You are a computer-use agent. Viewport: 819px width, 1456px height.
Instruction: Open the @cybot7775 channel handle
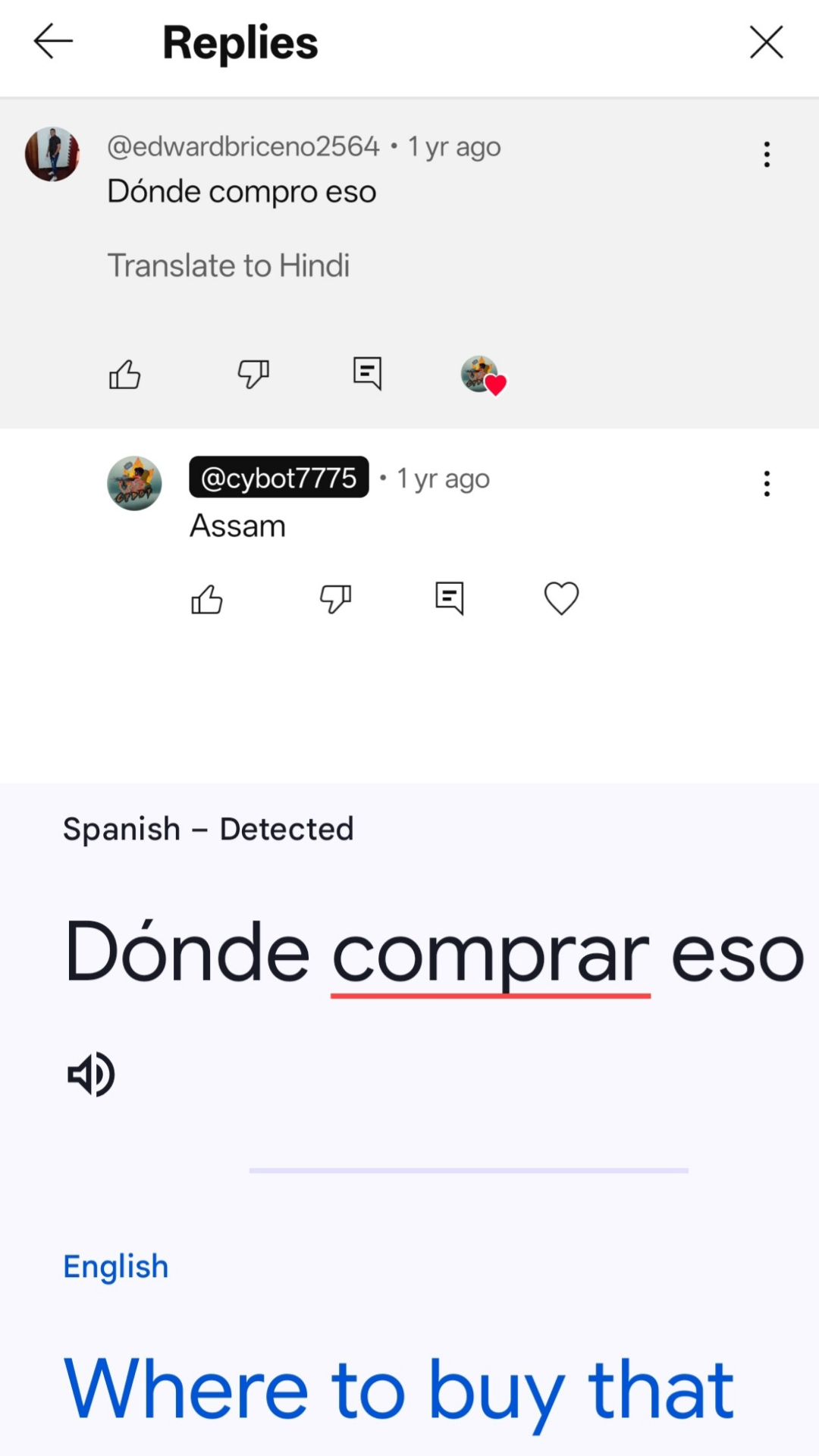pyautogui.click(x=278, y=478)
